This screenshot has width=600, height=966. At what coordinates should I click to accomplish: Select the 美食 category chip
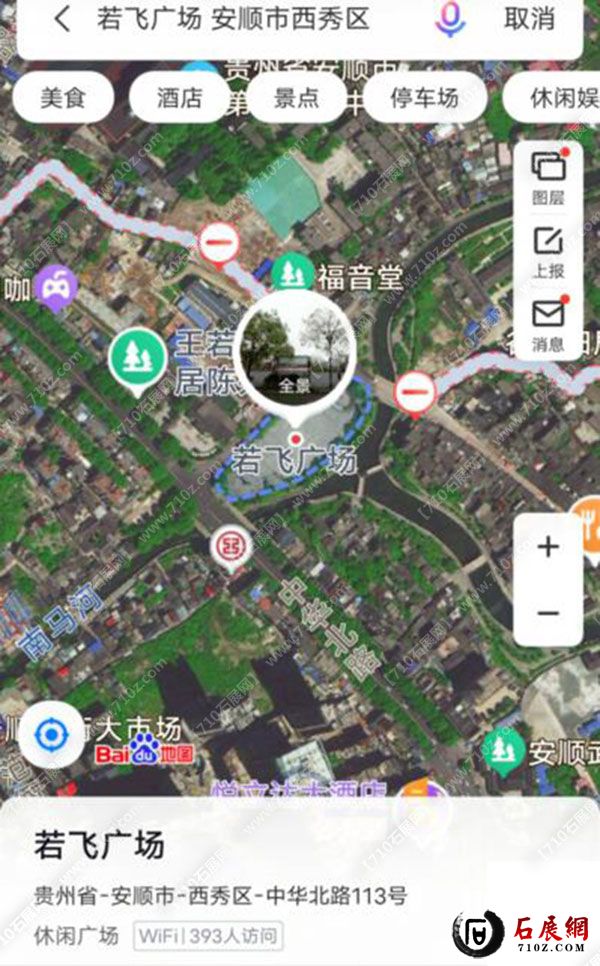click(x=62, y=98)
